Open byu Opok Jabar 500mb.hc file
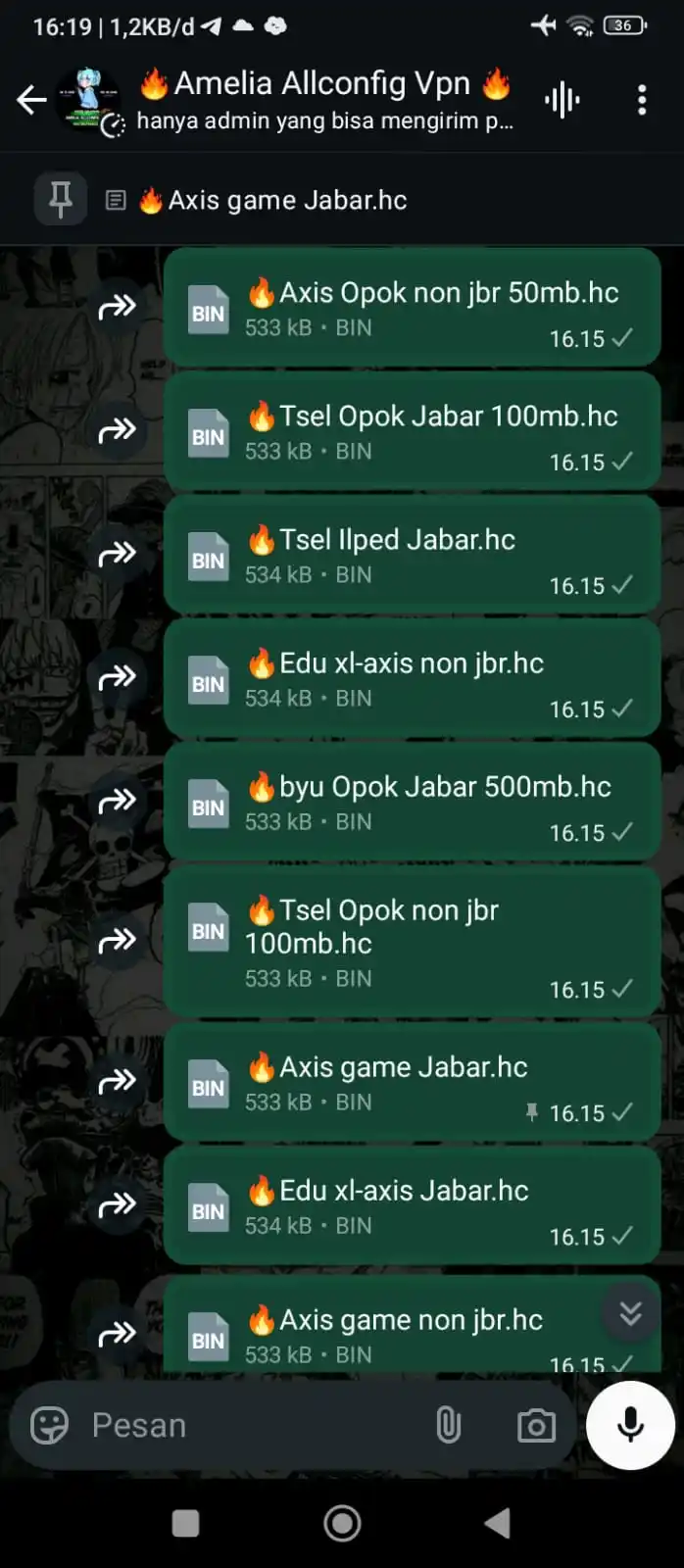 point(412,802)
